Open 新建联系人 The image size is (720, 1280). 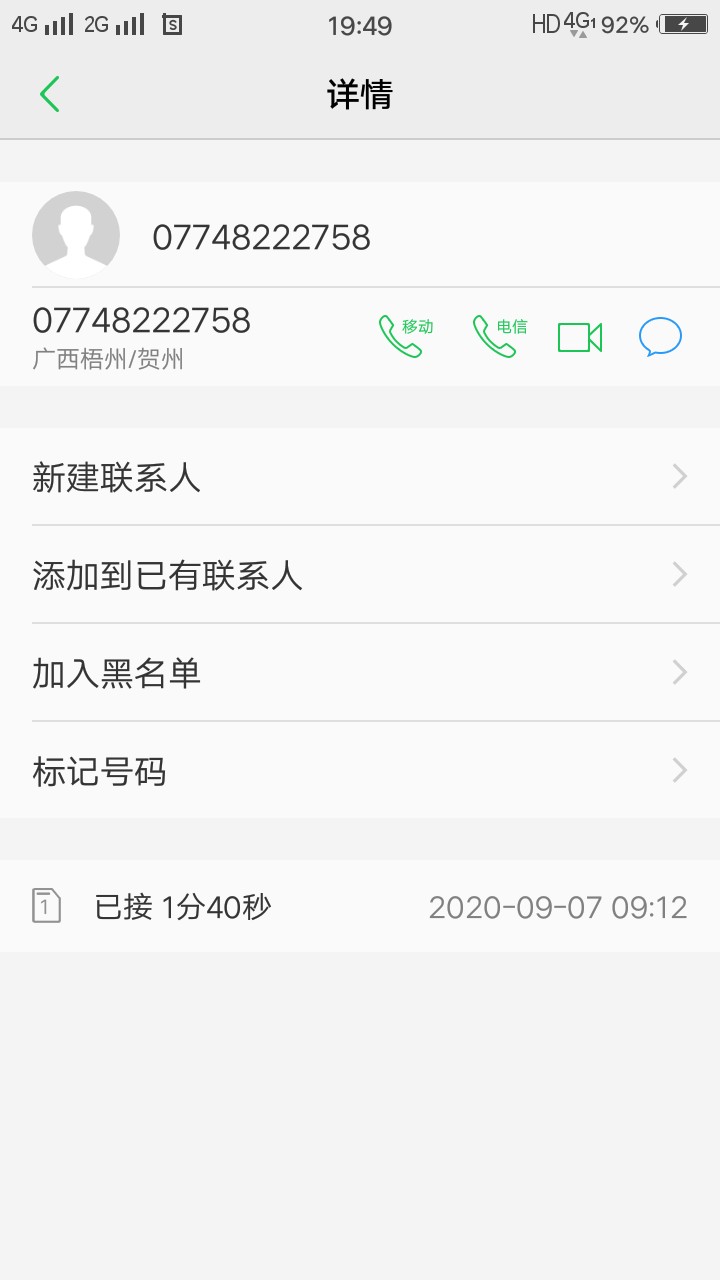[x=360, y=477]
